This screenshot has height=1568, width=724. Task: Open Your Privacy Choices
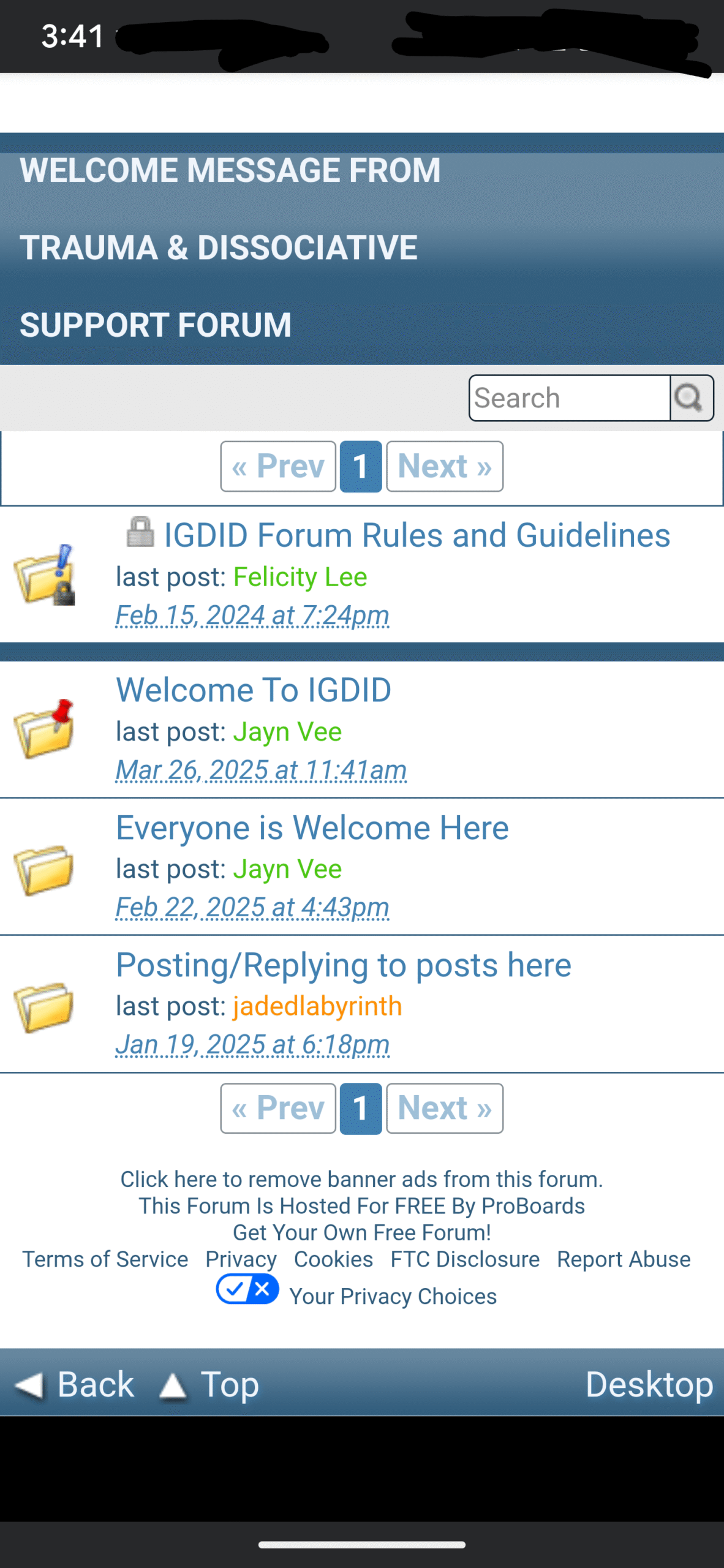tap(393, 1297)
